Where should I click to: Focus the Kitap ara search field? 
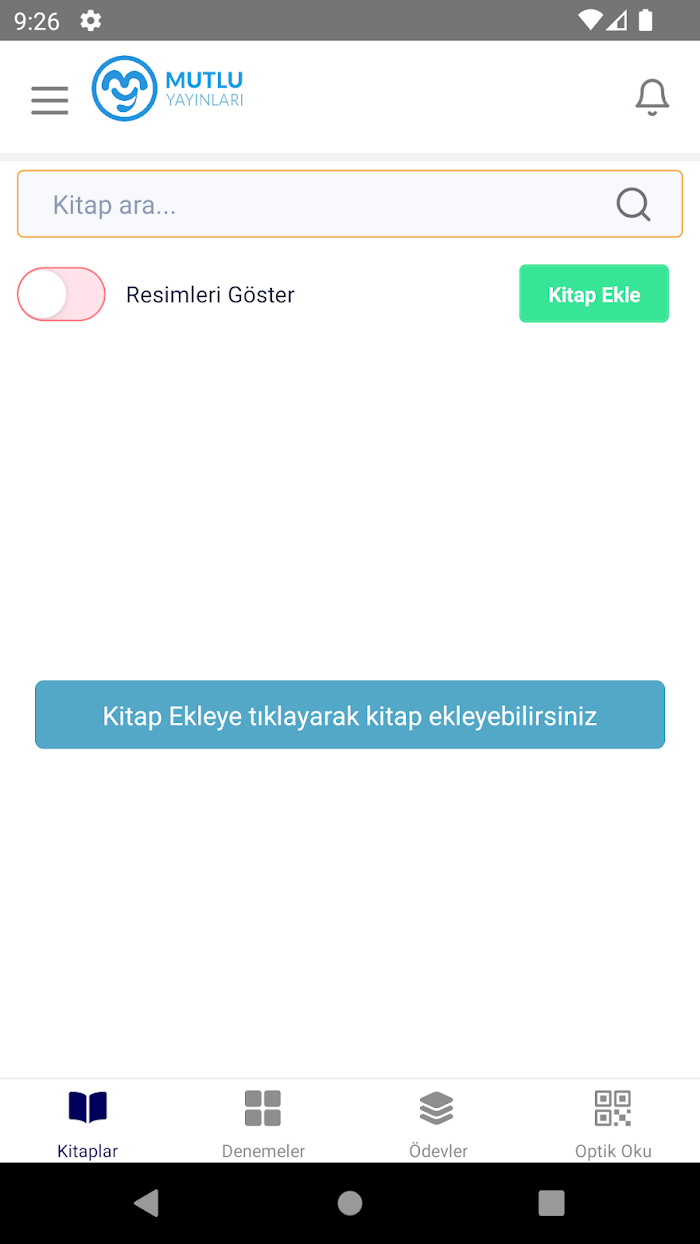click(350, 204)
